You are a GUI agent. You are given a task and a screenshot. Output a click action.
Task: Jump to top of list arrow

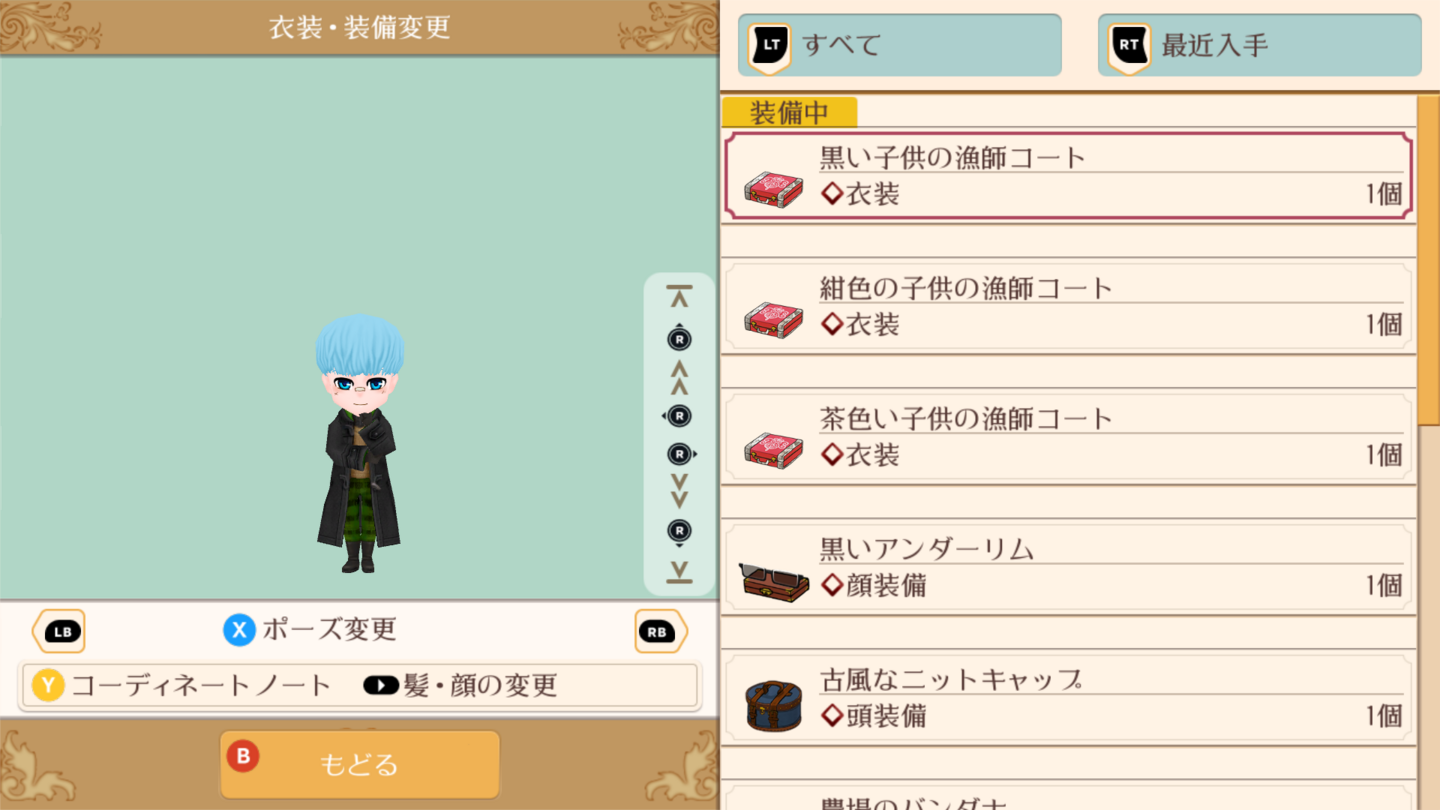click(679, 297)
